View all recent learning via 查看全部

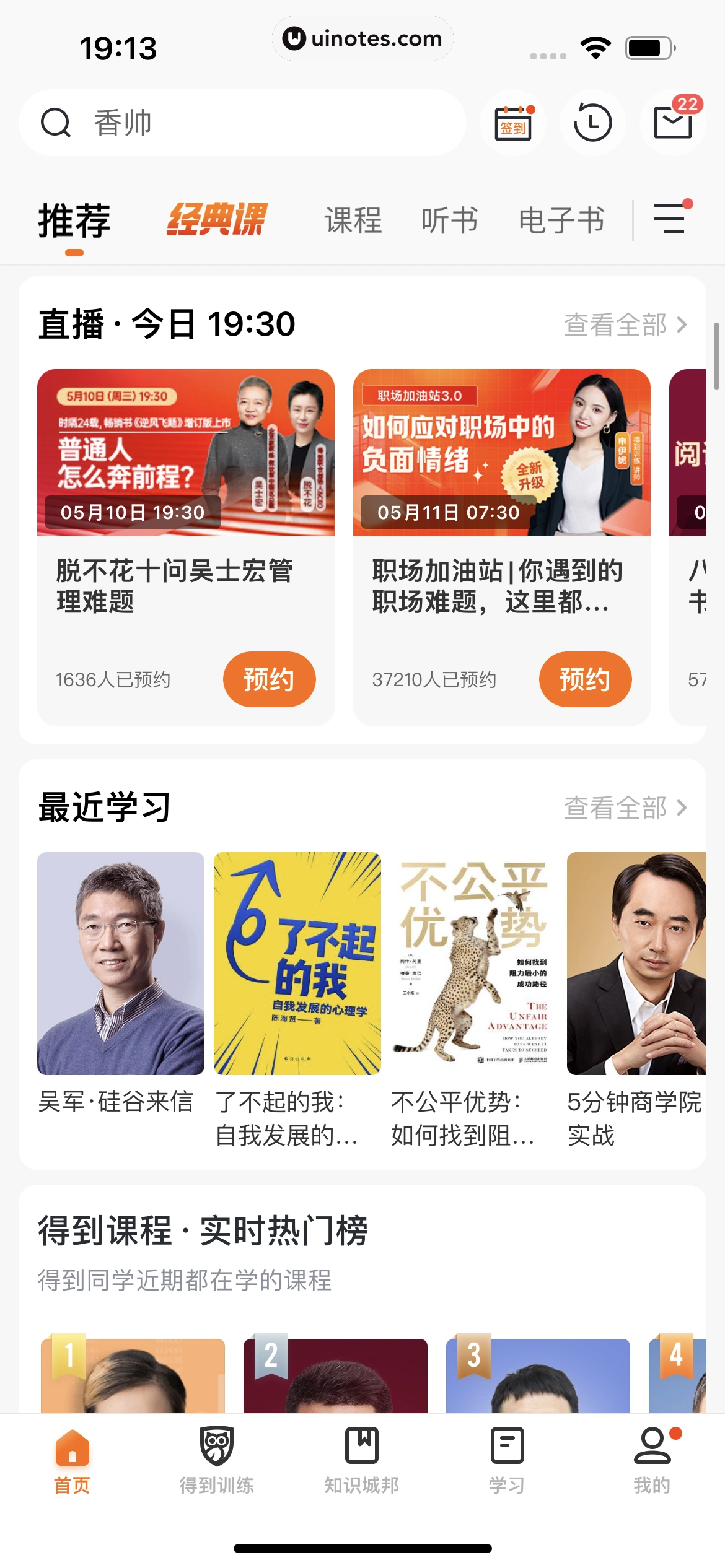[625, 808]
